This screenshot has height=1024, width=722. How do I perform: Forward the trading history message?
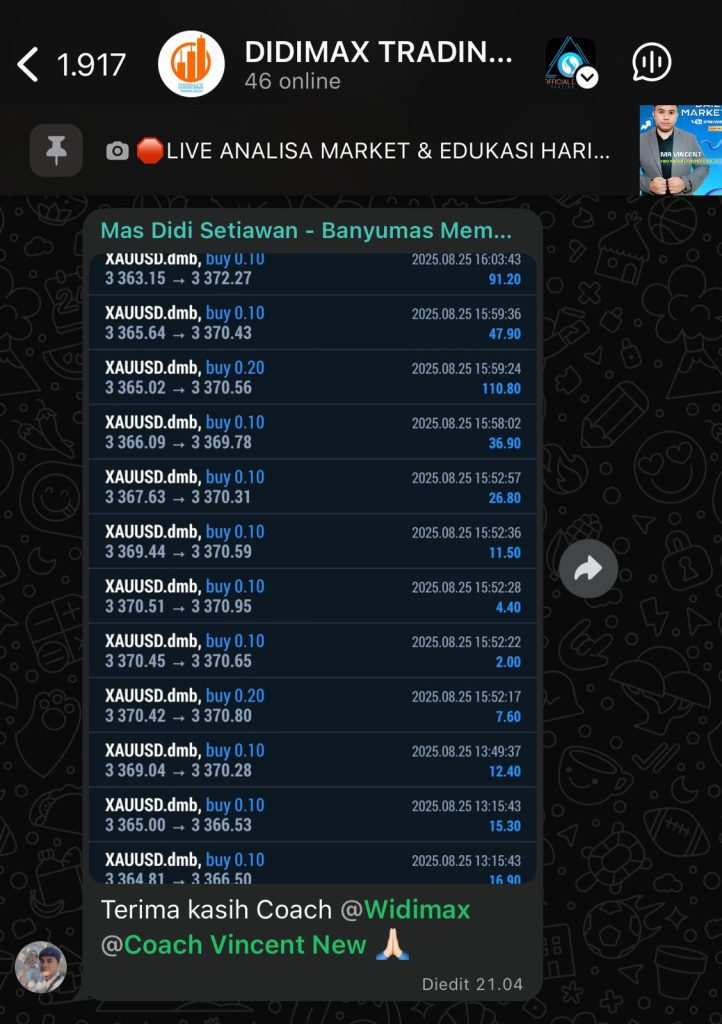coord(588,568)
